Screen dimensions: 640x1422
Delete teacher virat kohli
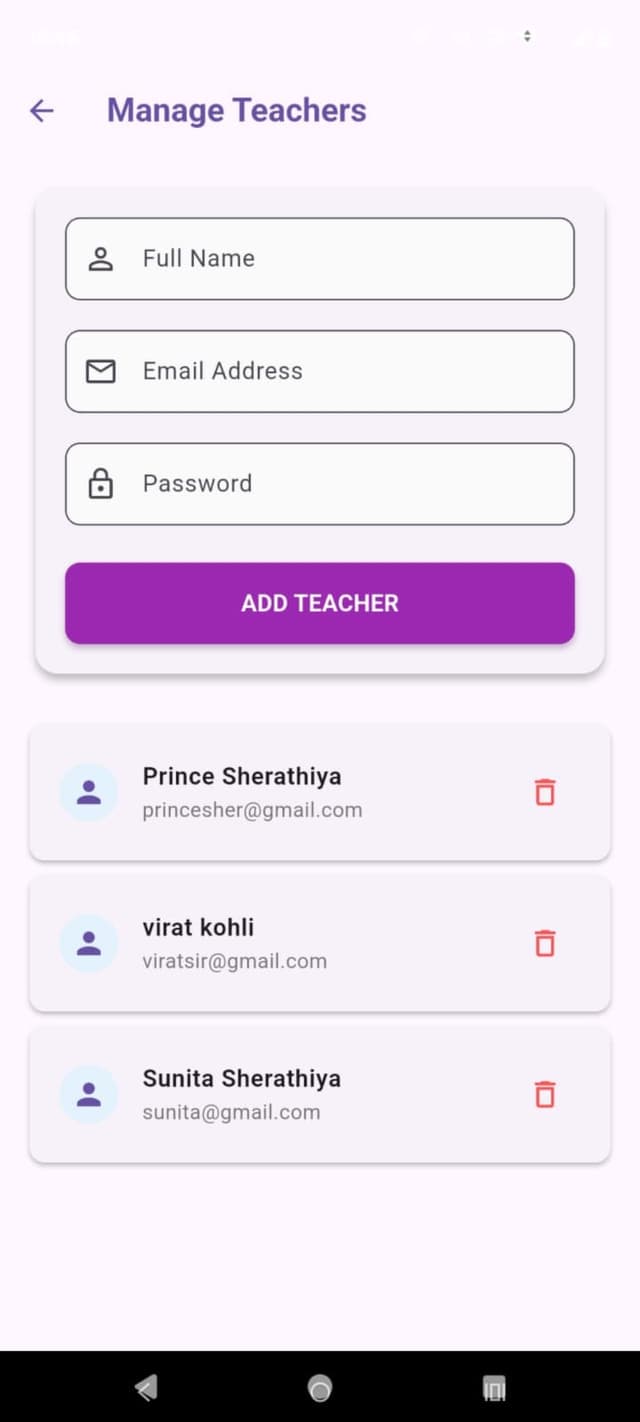545,943
